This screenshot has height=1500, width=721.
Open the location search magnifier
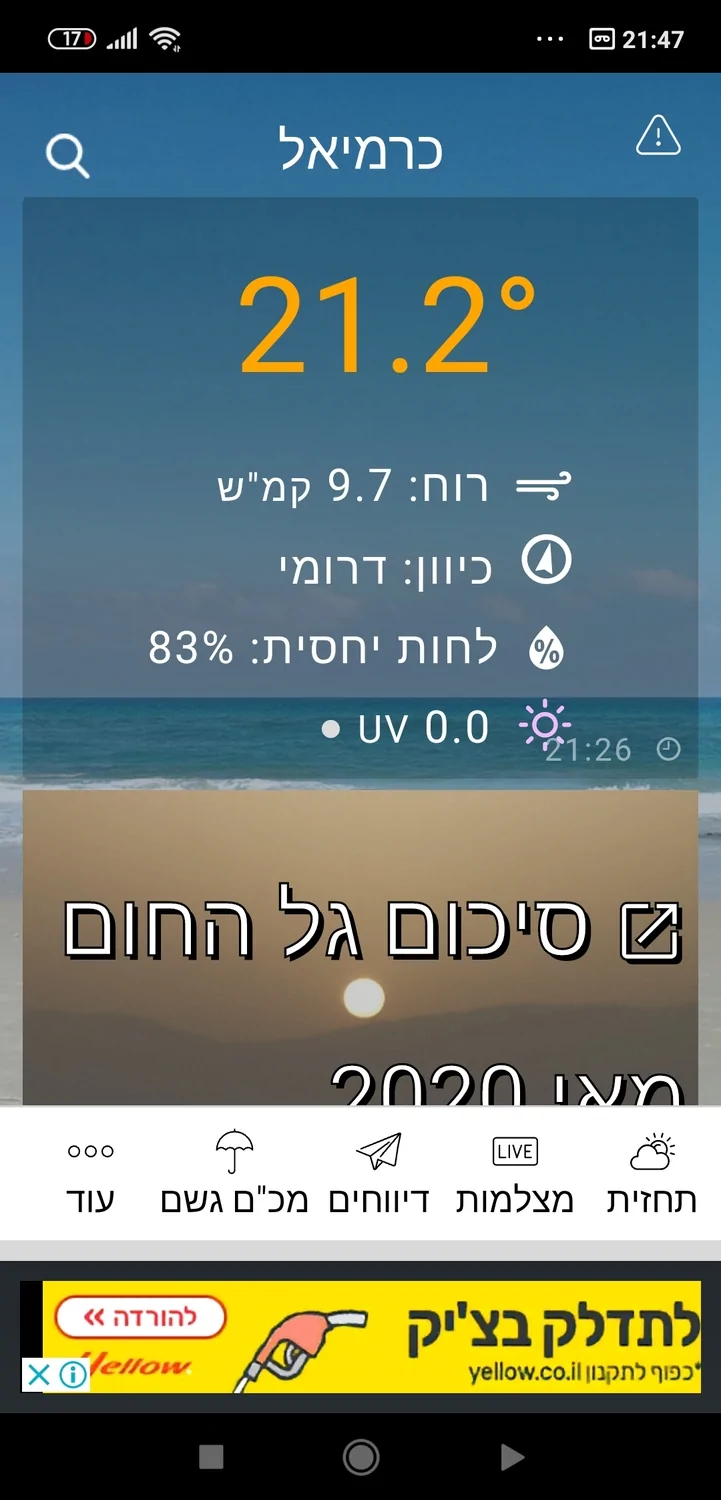click(x=68, y=156)
